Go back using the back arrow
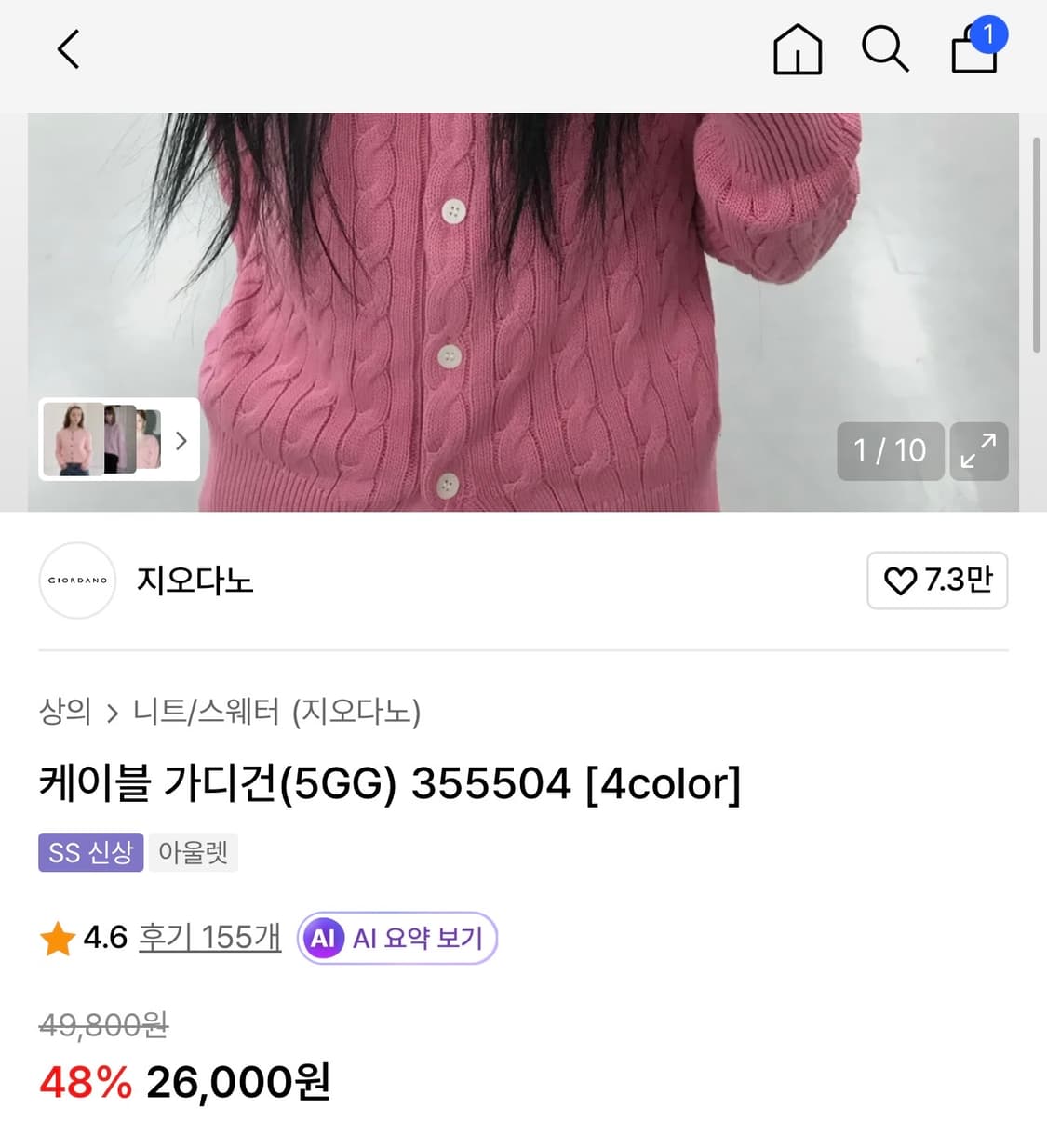 pyautogui.click(x=67, y=49)
